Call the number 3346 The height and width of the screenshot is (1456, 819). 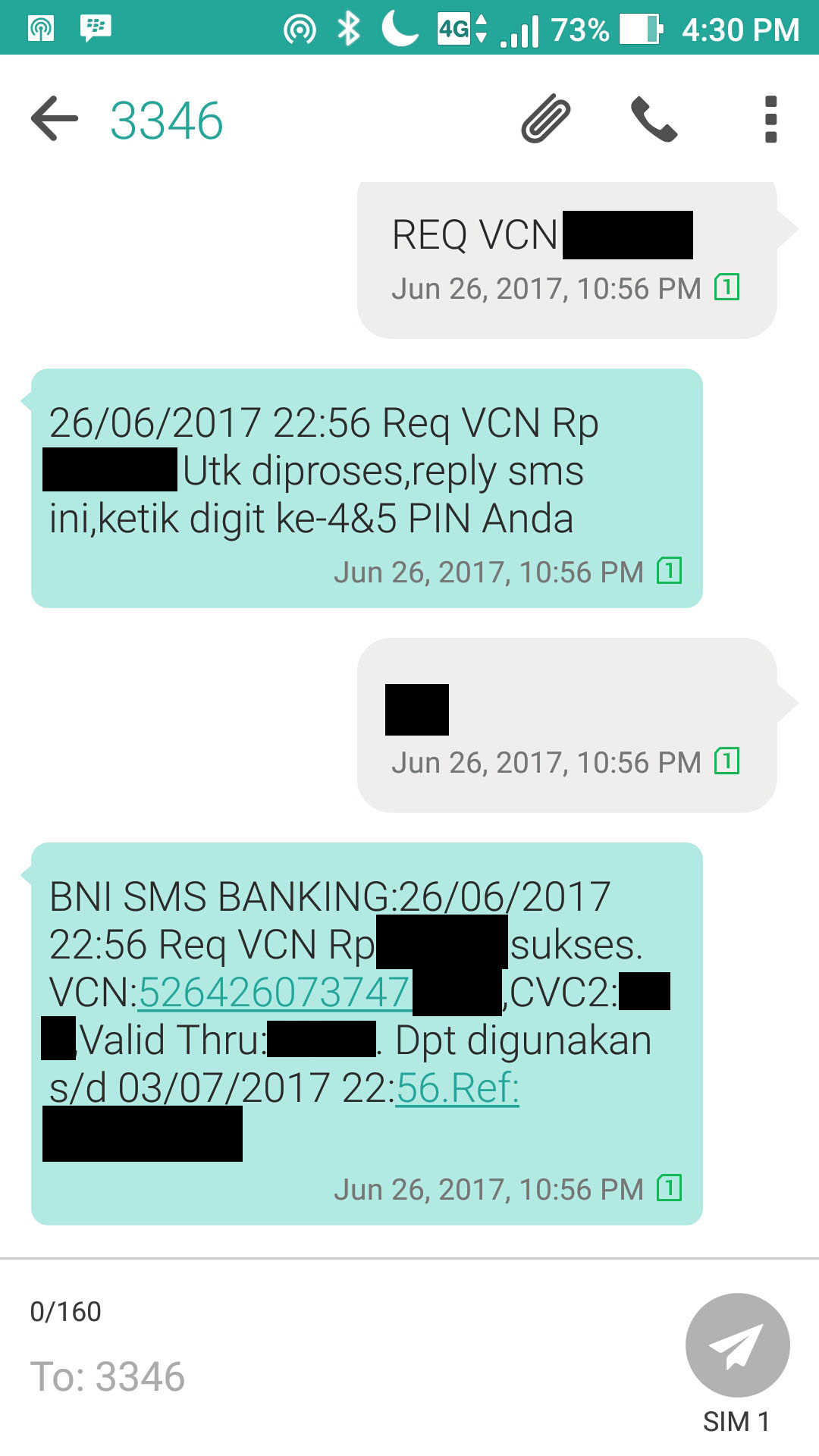(654, 119)
